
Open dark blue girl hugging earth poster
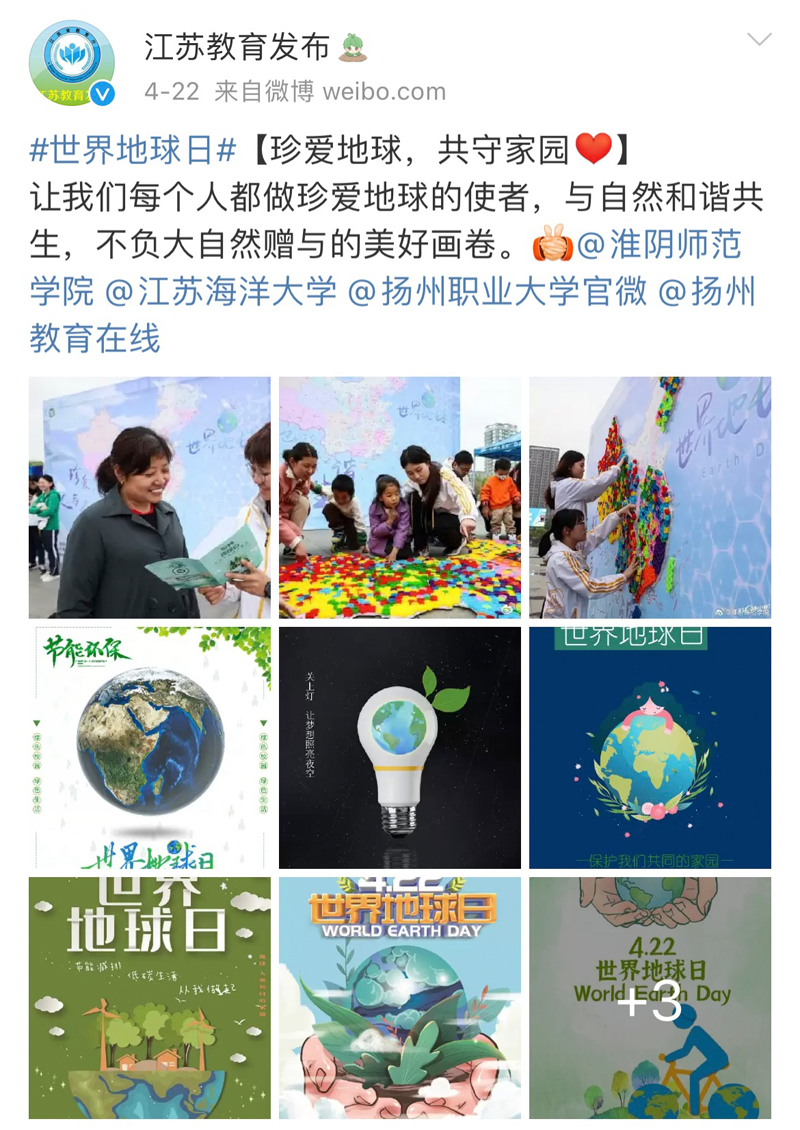(649, 747)
